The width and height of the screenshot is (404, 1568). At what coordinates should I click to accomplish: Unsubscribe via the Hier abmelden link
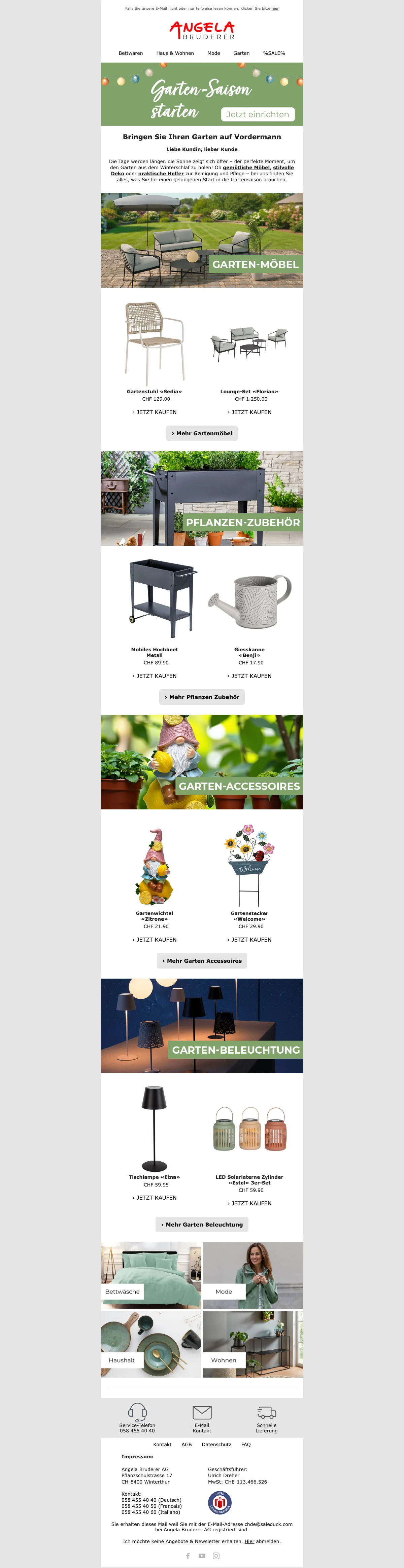point(249,1542)
